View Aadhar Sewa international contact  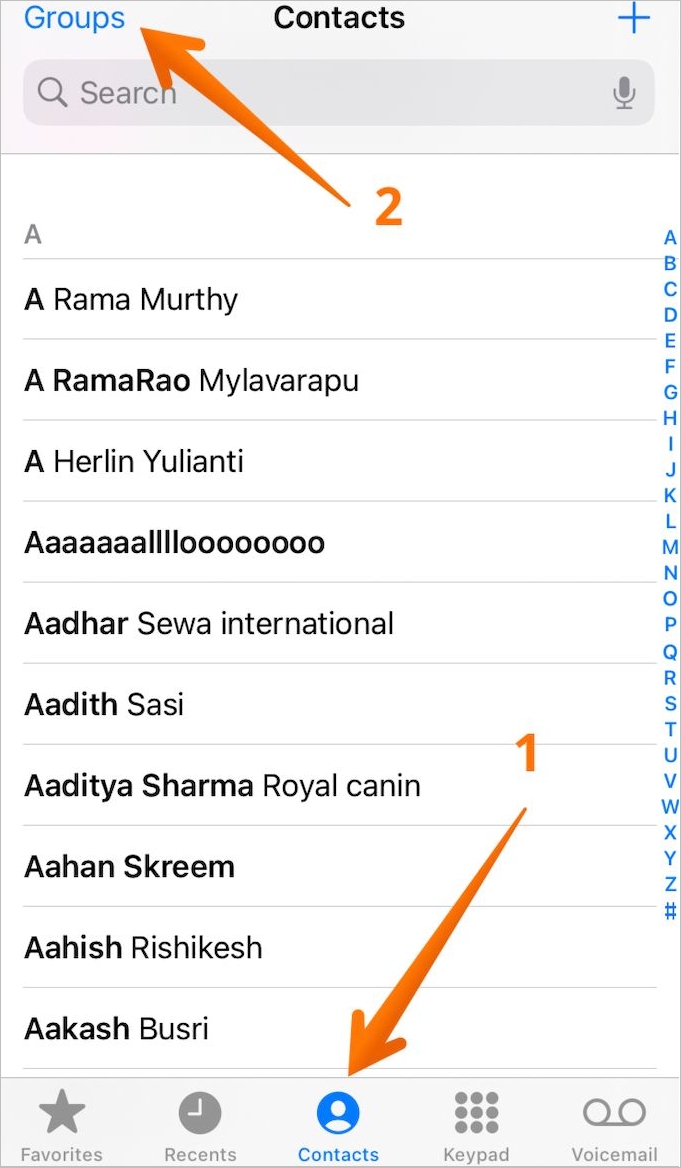[x=209, y=623]
